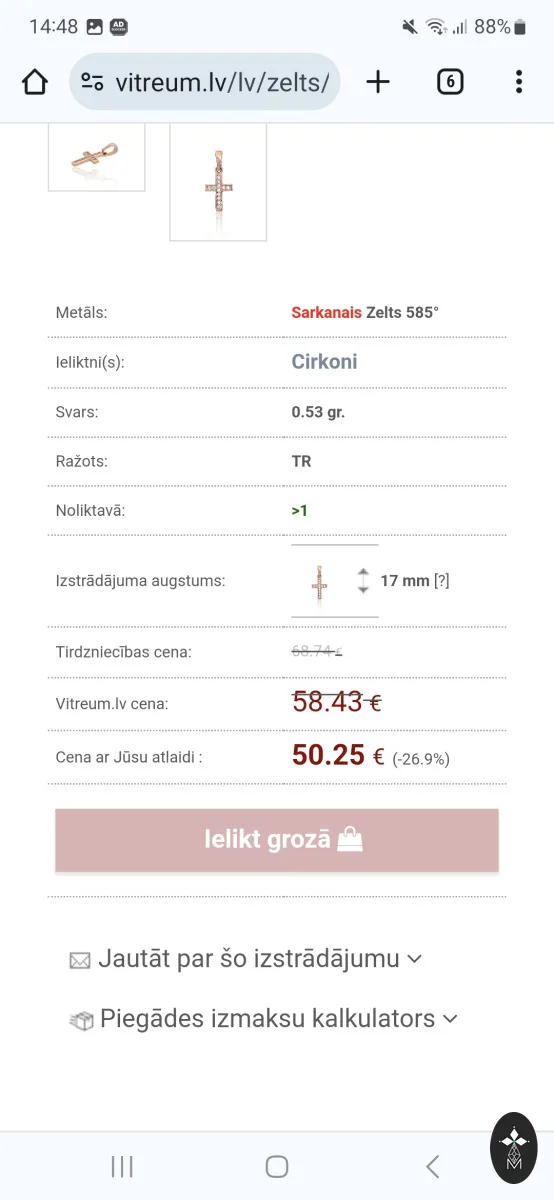The width and height of the screenshot is (554, 1200).
Task: Go back with the system back button
Action: coord(432,1166)
